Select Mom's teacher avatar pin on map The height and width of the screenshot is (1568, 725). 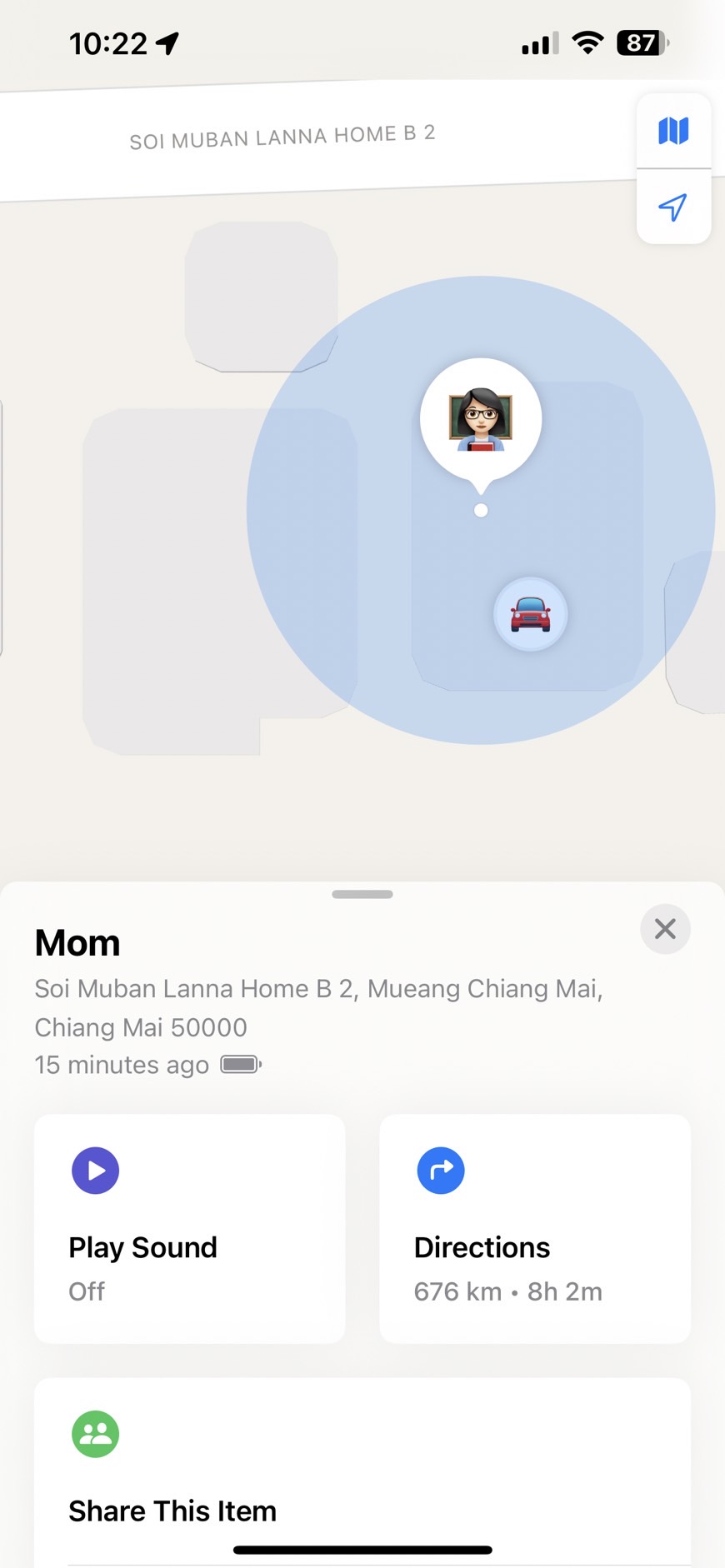(x=481, y=418)
